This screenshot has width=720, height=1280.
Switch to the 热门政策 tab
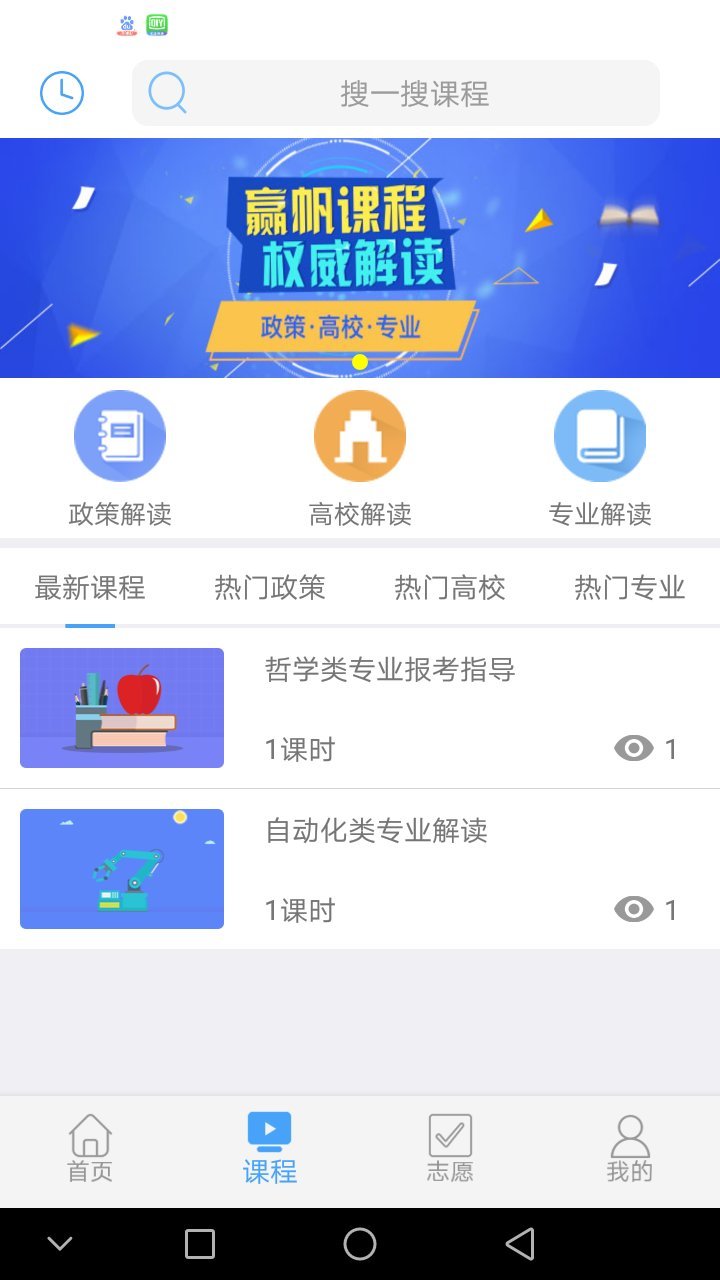coord(270,588)
